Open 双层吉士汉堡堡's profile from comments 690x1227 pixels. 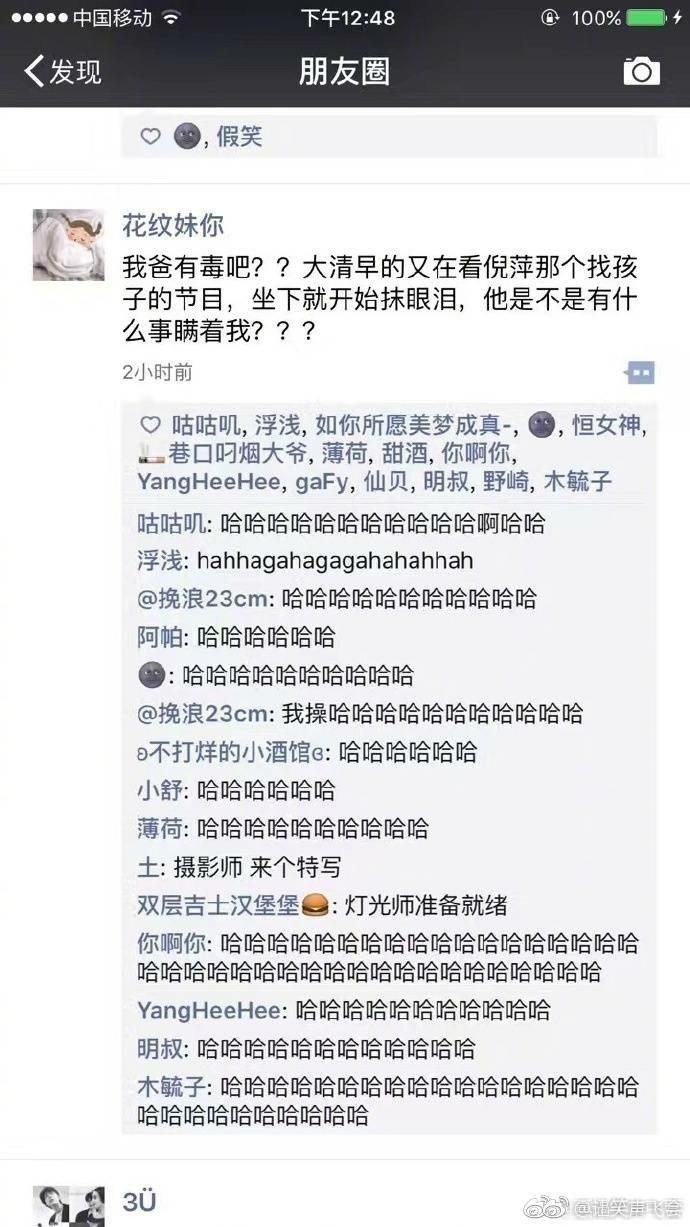point(218,906)
